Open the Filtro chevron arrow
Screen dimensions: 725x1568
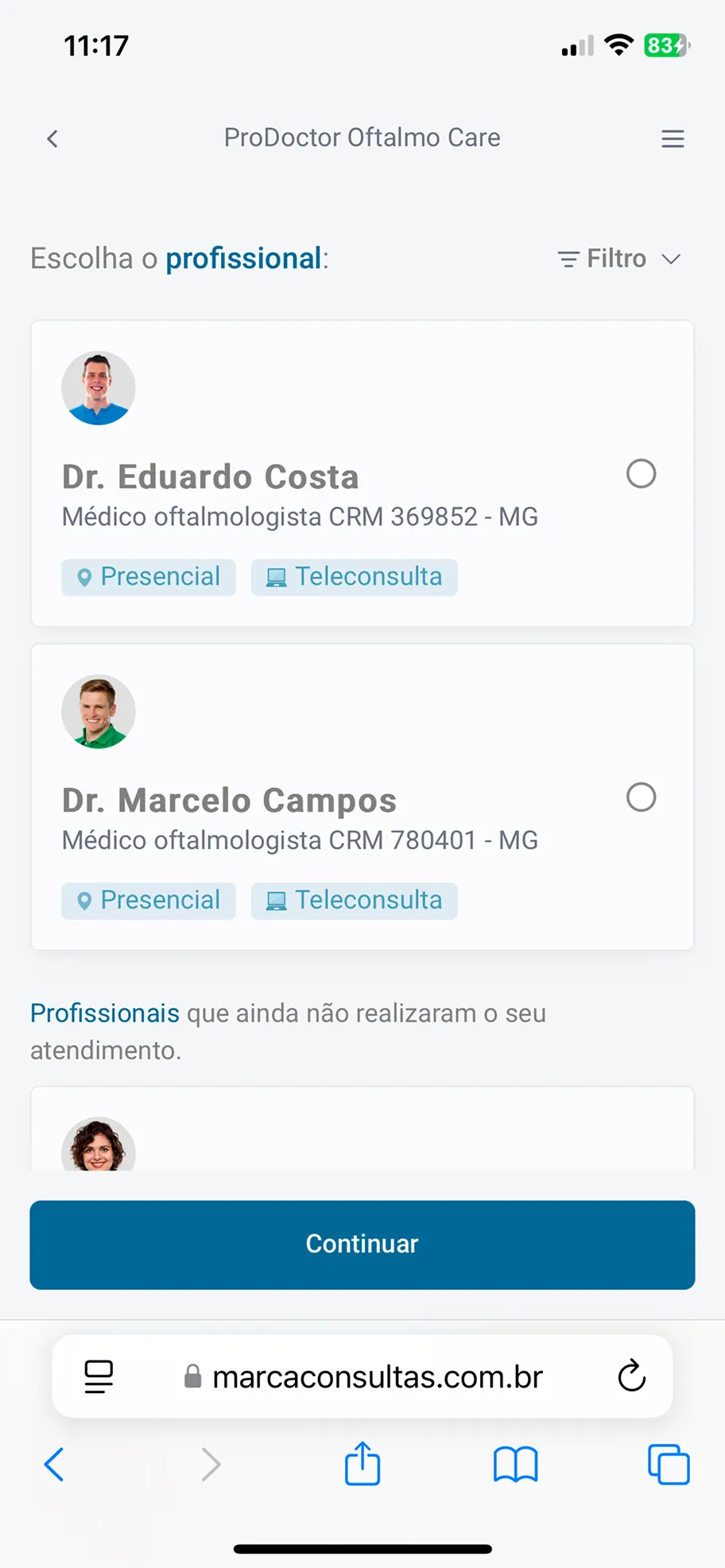click(x=672, y=259)
